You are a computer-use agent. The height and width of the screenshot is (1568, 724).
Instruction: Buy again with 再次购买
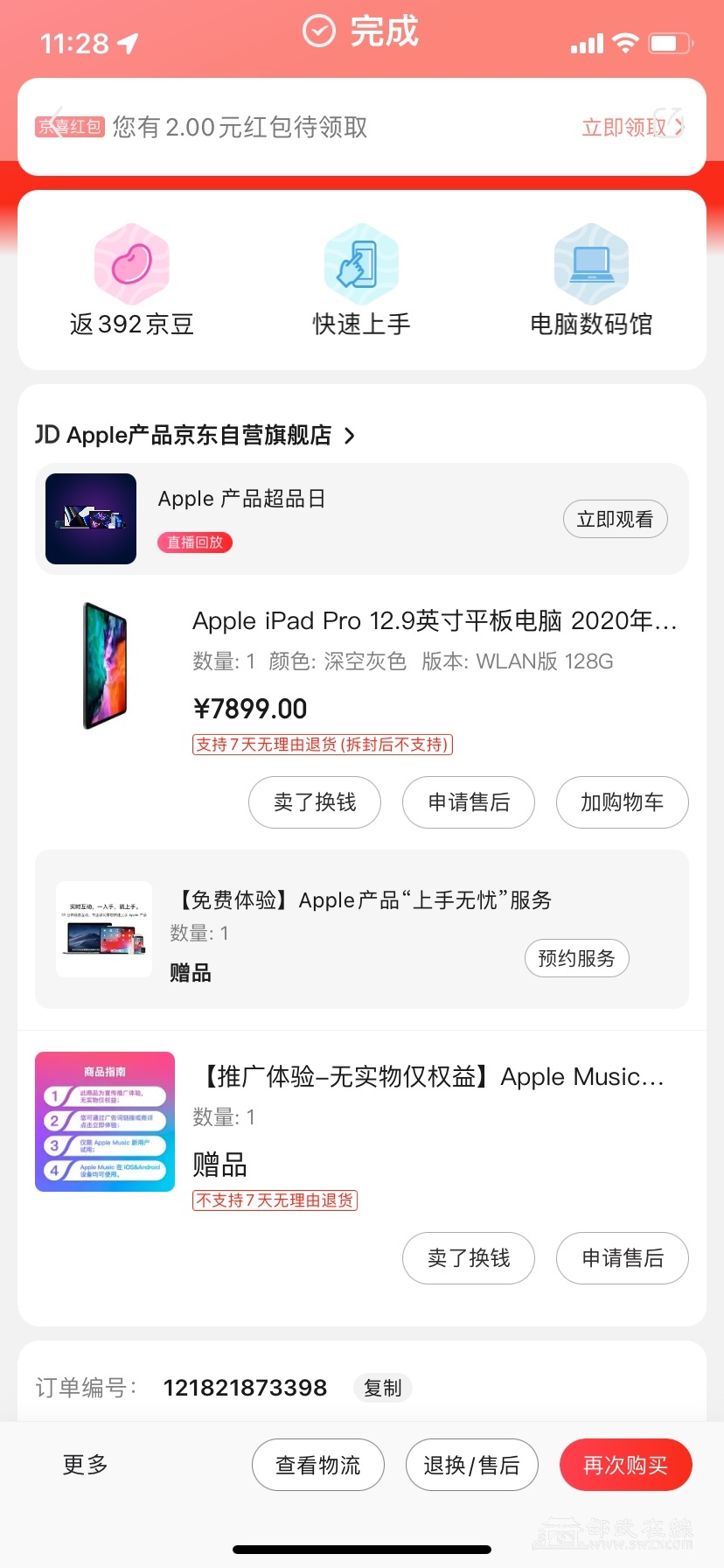625,1465
